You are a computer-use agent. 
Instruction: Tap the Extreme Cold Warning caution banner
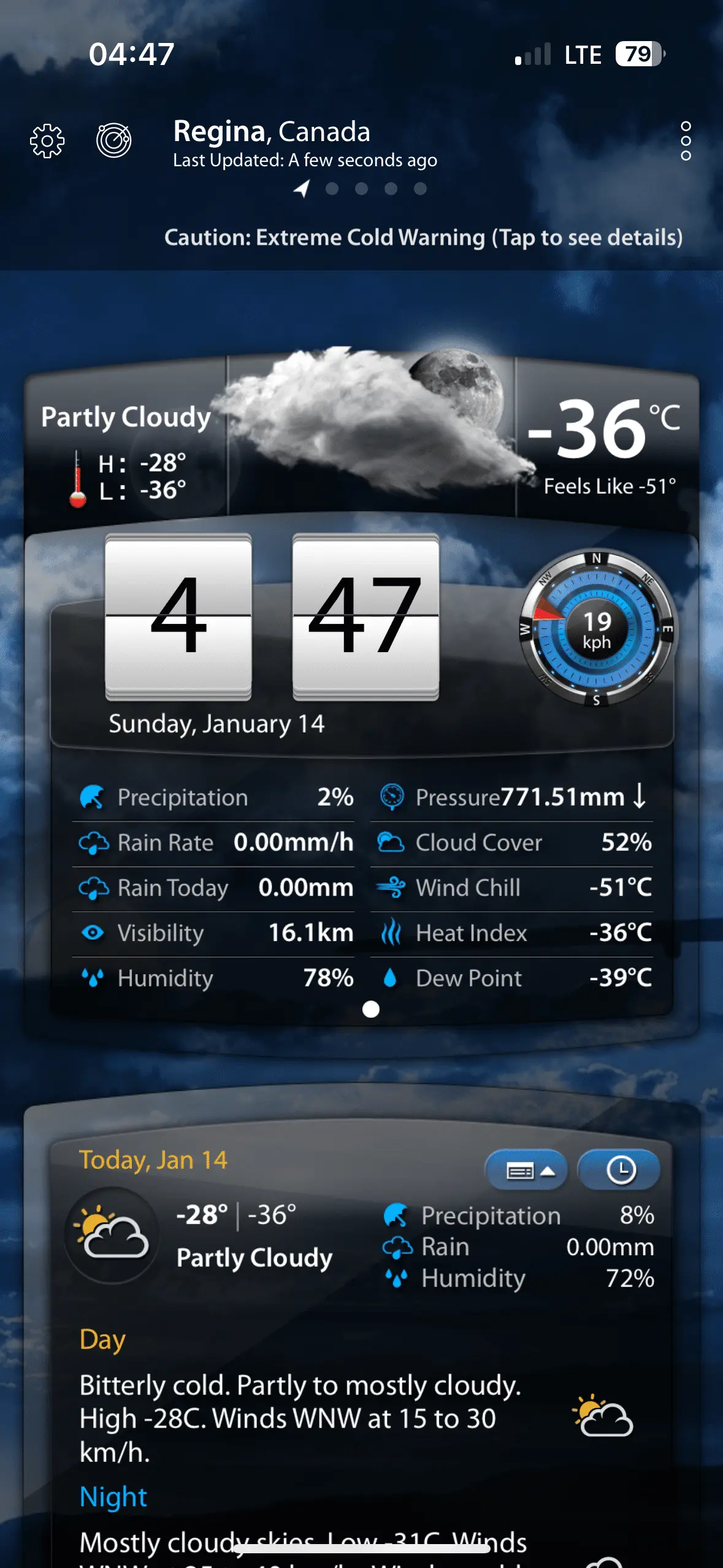click(x=423, y=237)
